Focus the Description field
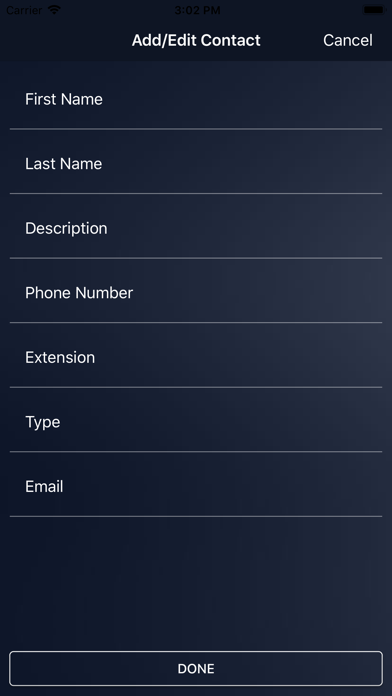Screen dimensions: 392x696 coord(196,228)
